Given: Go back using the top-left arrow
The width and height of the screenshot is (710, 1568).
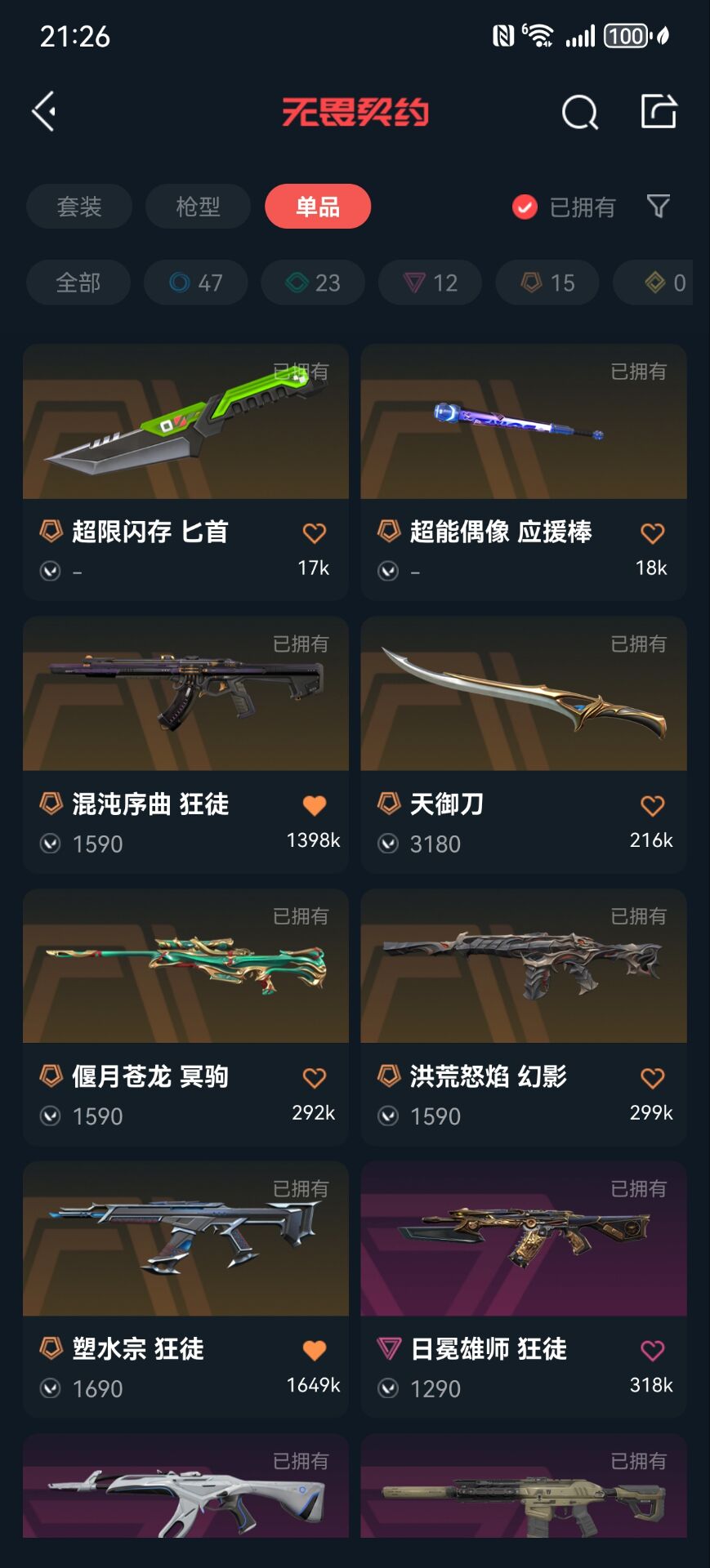Looking at the screenshot, I should [x=44, y=111].
